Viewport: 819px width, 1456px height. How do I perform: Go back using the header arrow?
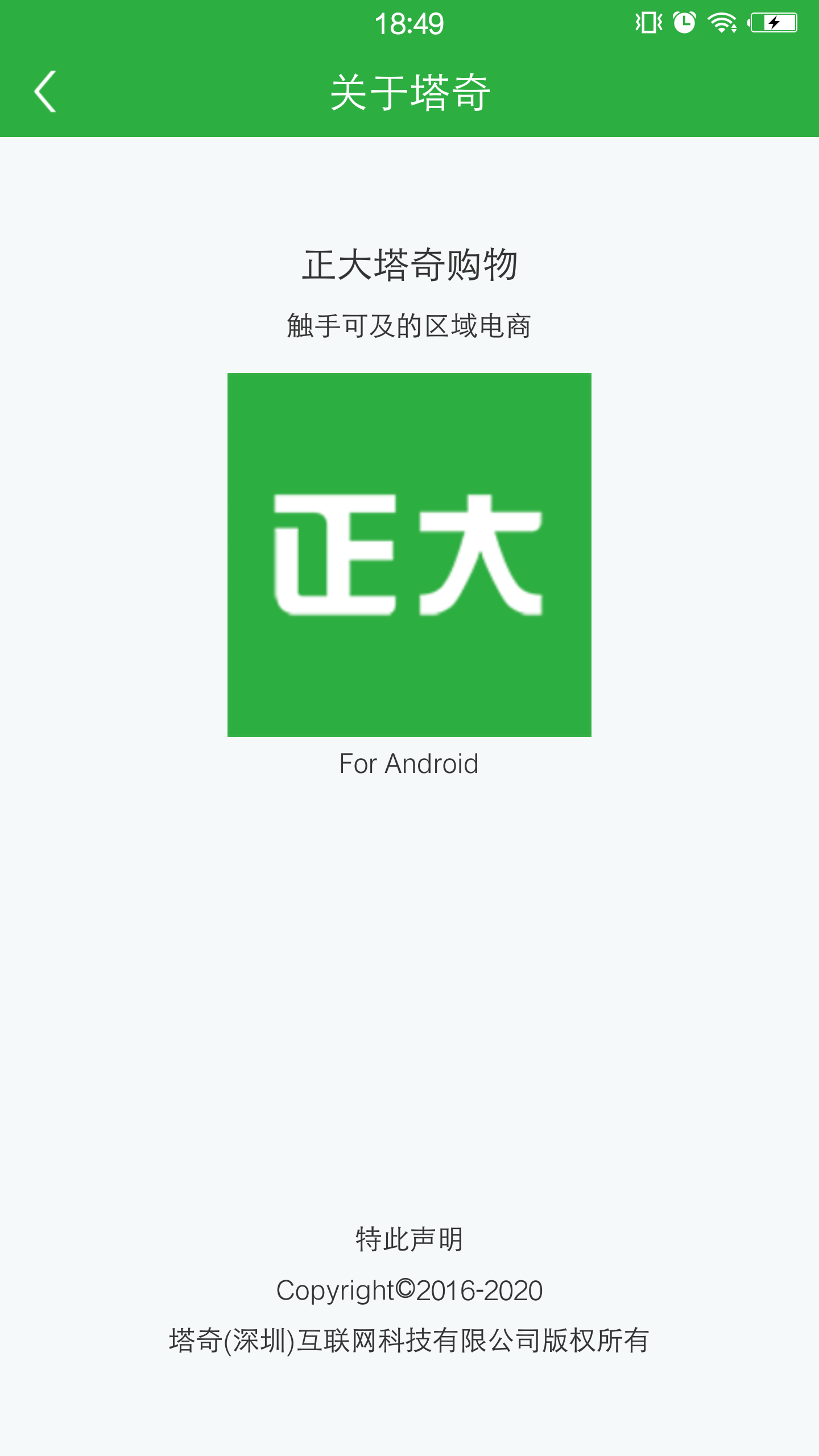45,92
